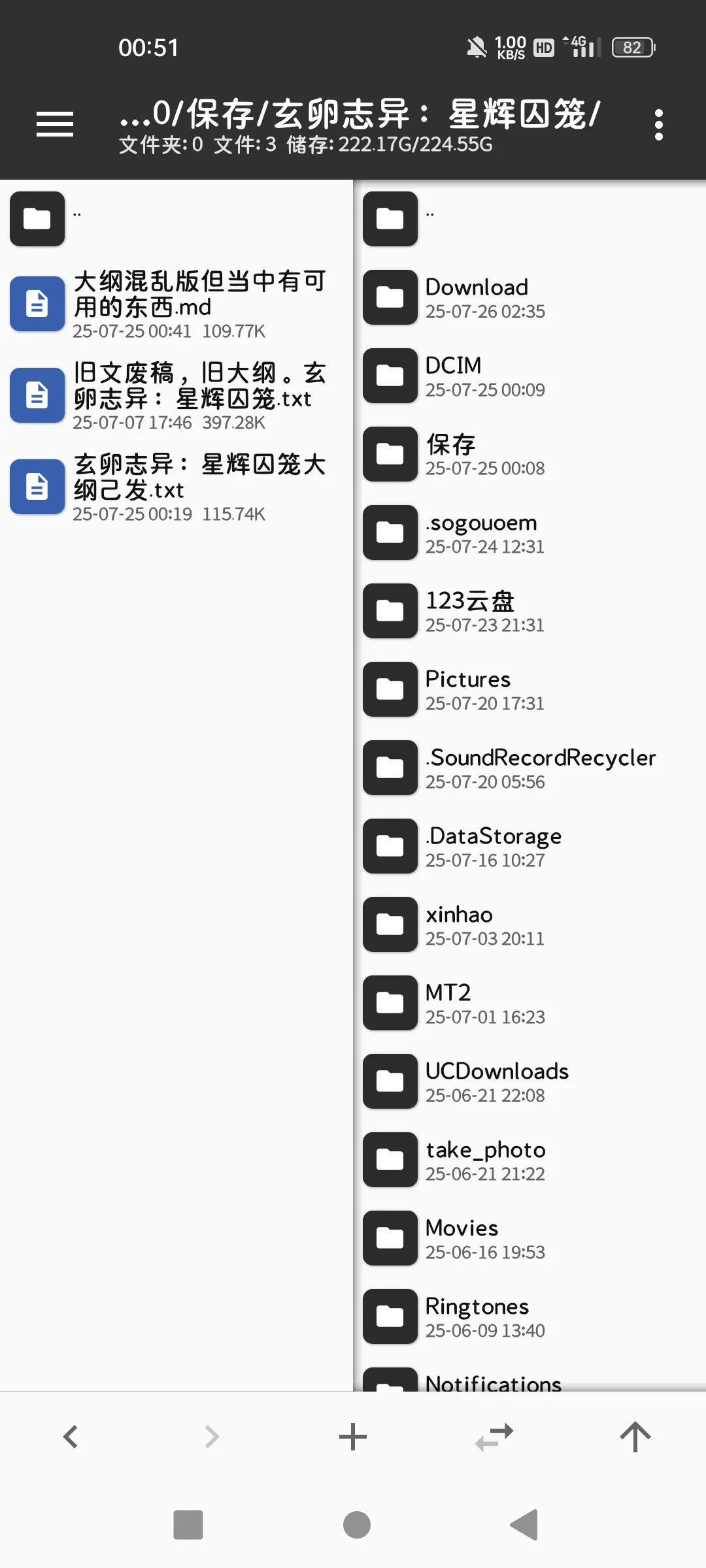The image size is (706, 1568).
Task: Open the Movies folder
Action: pos(529,1238)
